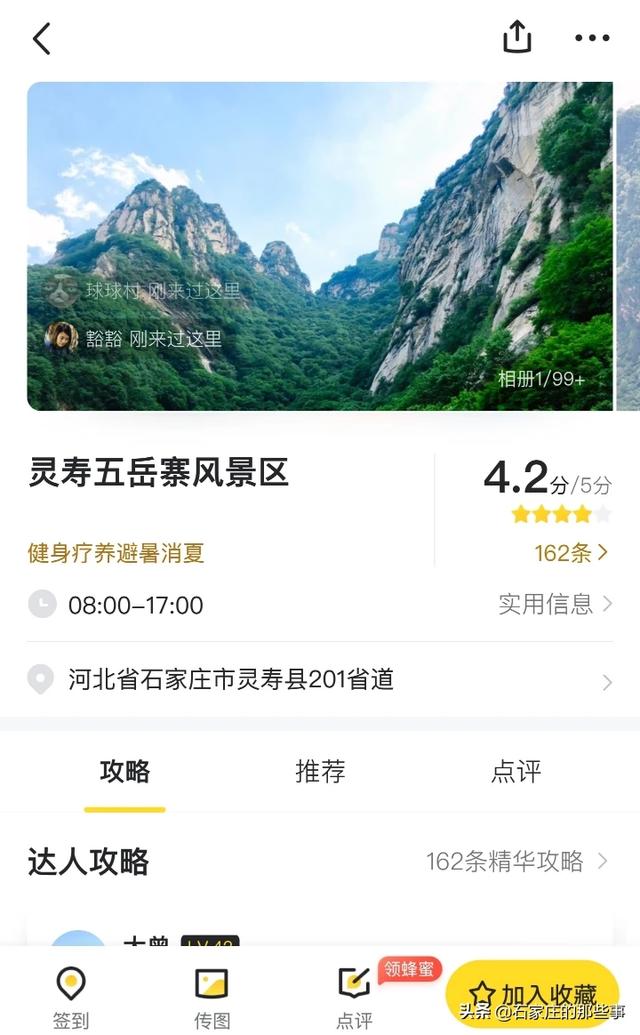The height and width of the screenshot is (1035, 640).
Task: Switch to the 推荐 tab
Action: click(320, 771)
